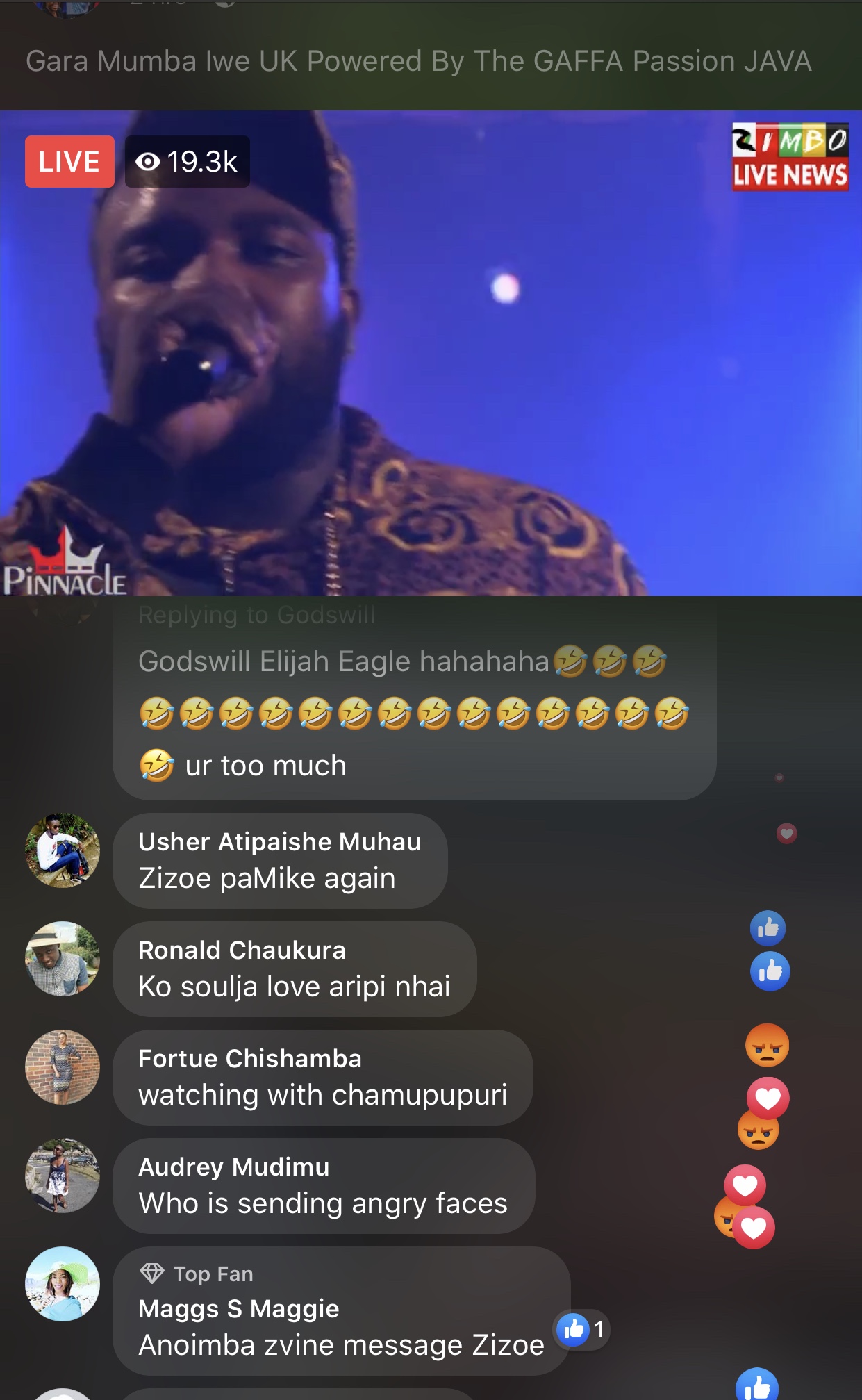This screenshot has height=1400, width=862.
Task: Open Fortue Chishamba's profile picture
Action: 63,1067
